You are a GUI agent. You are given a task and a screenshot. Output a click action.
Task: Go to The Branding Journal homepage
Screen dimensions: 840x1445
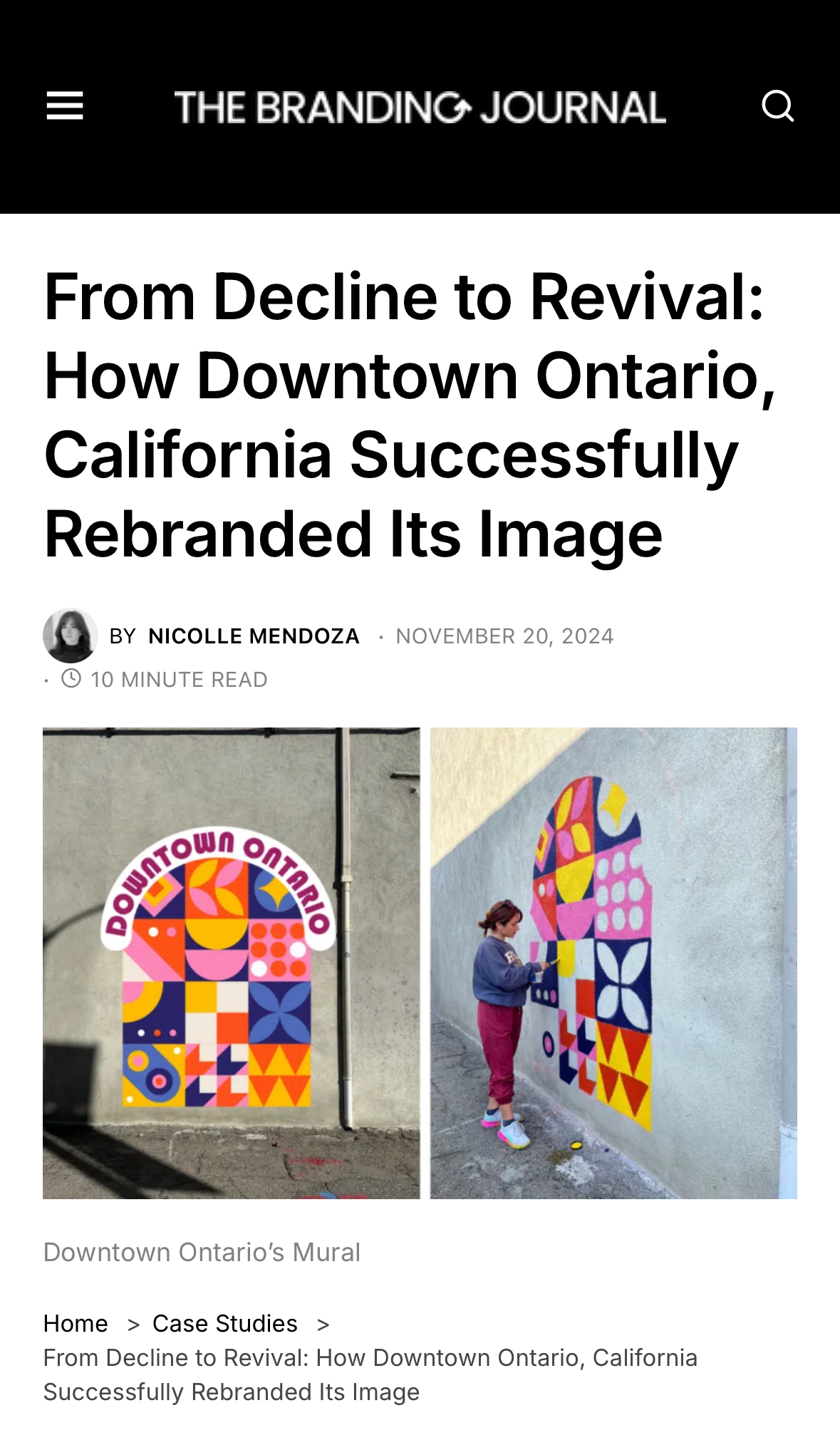click(x=420, y=107)
